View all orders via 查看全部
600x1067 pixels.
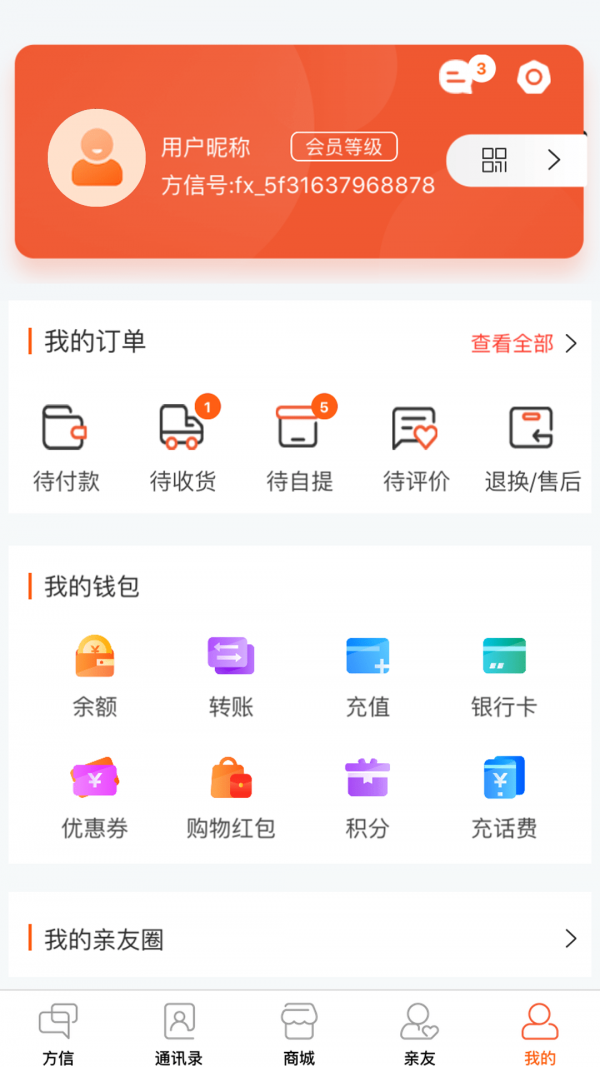click(x=523, y=344)
